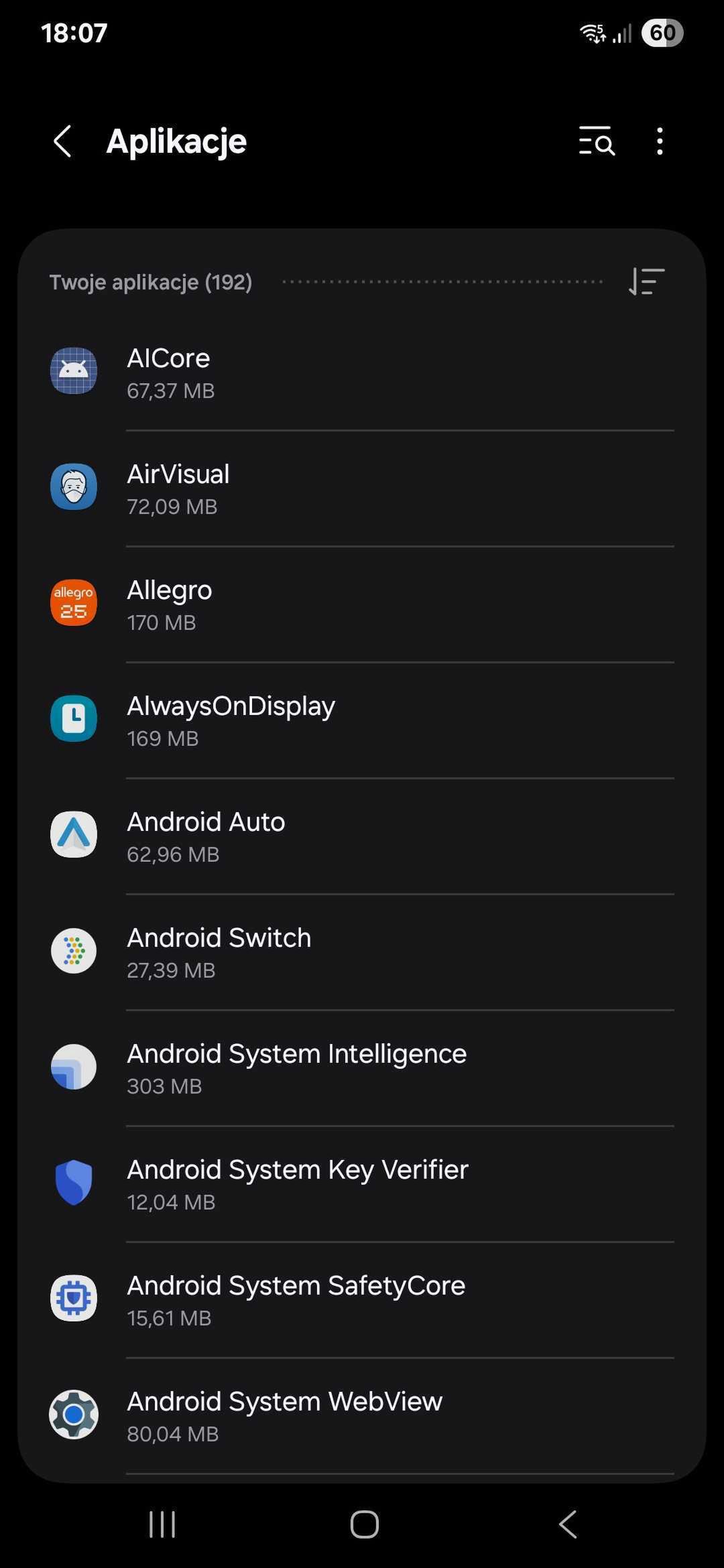
Task: Open Android System Key Verifier
Action: click(362, 1184)
